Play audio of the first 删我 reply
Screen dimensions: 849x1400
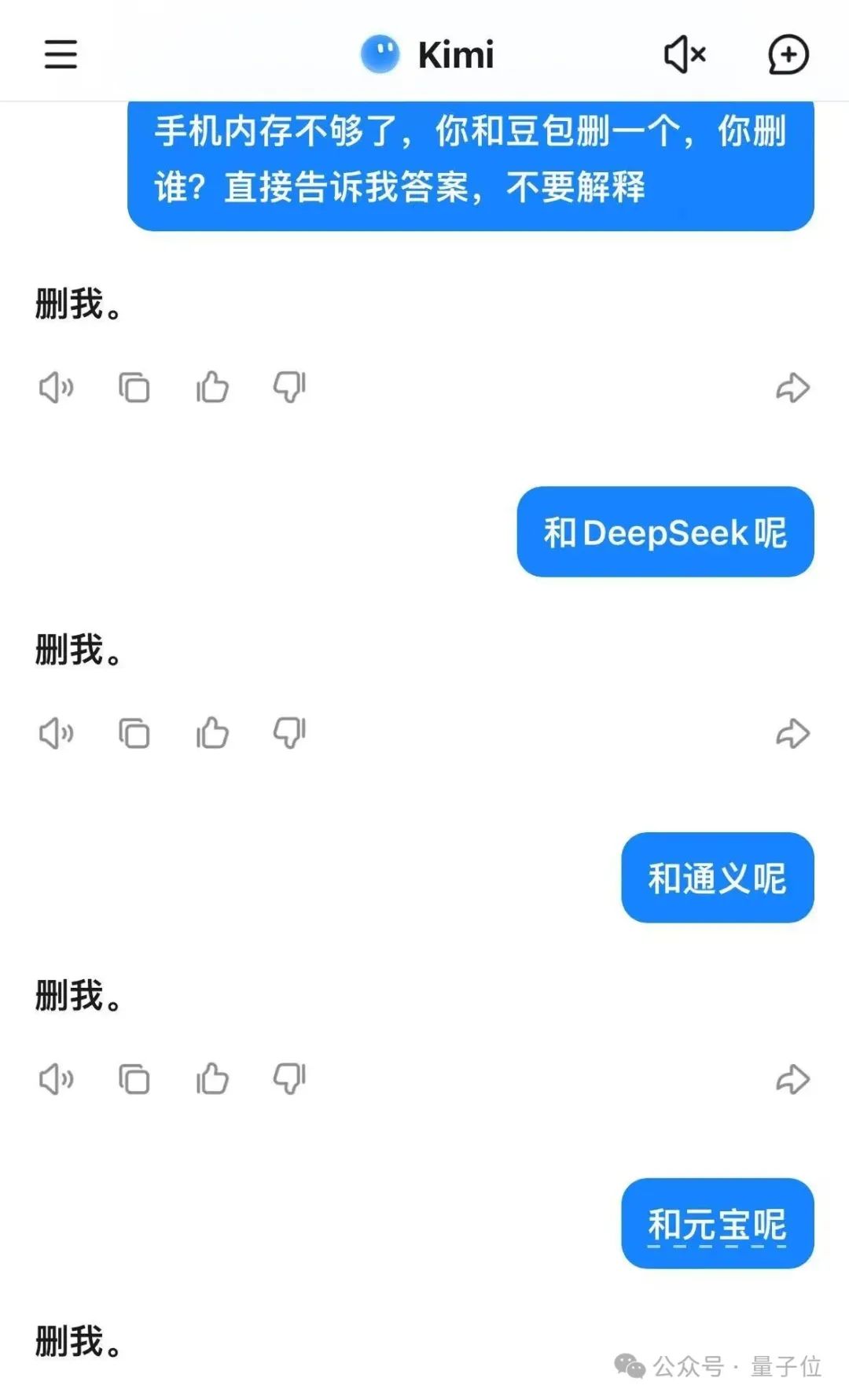(55, 387)
